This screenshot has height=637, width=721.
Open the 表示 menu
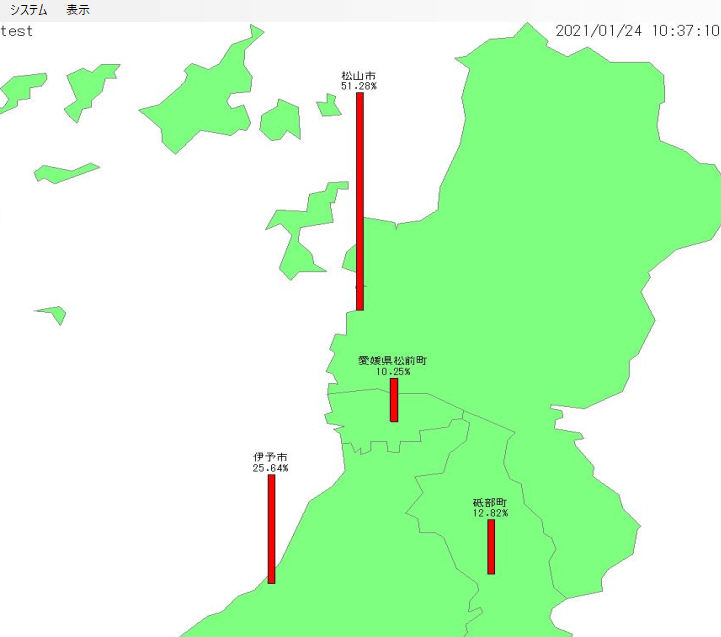pos(78,10)
